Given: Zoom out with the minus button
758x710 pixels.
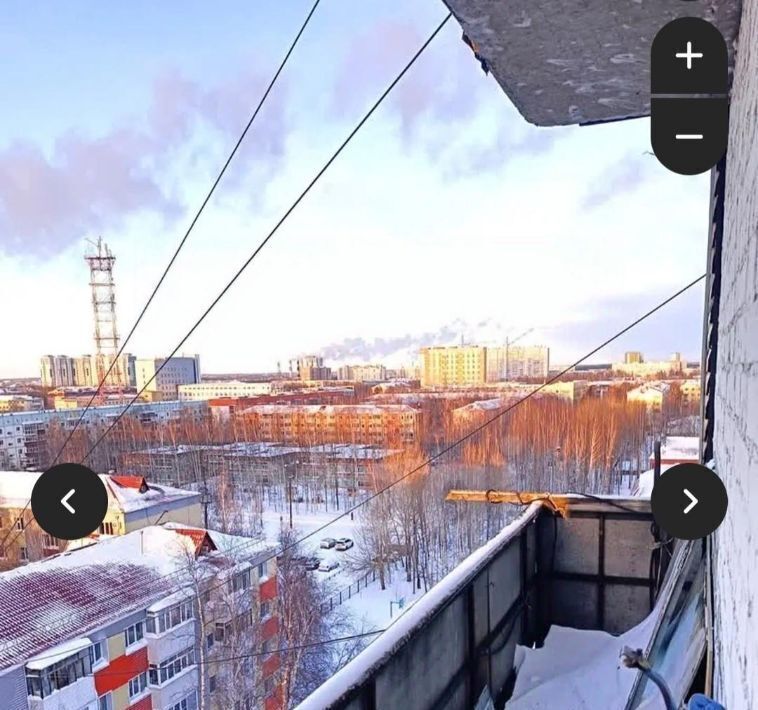Looking at the screenshot, I should [689, 136].
